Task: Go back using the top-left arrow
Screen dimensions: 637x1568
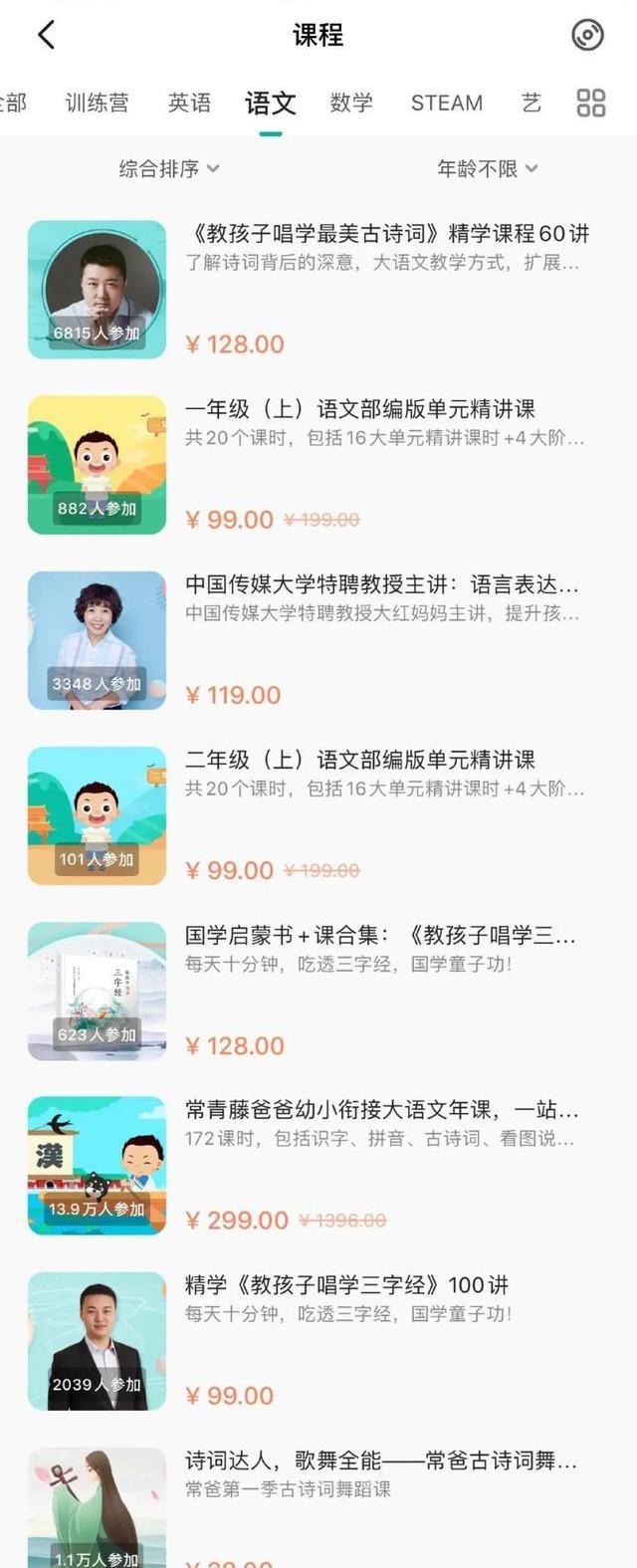Action: [x=46, y=36]
